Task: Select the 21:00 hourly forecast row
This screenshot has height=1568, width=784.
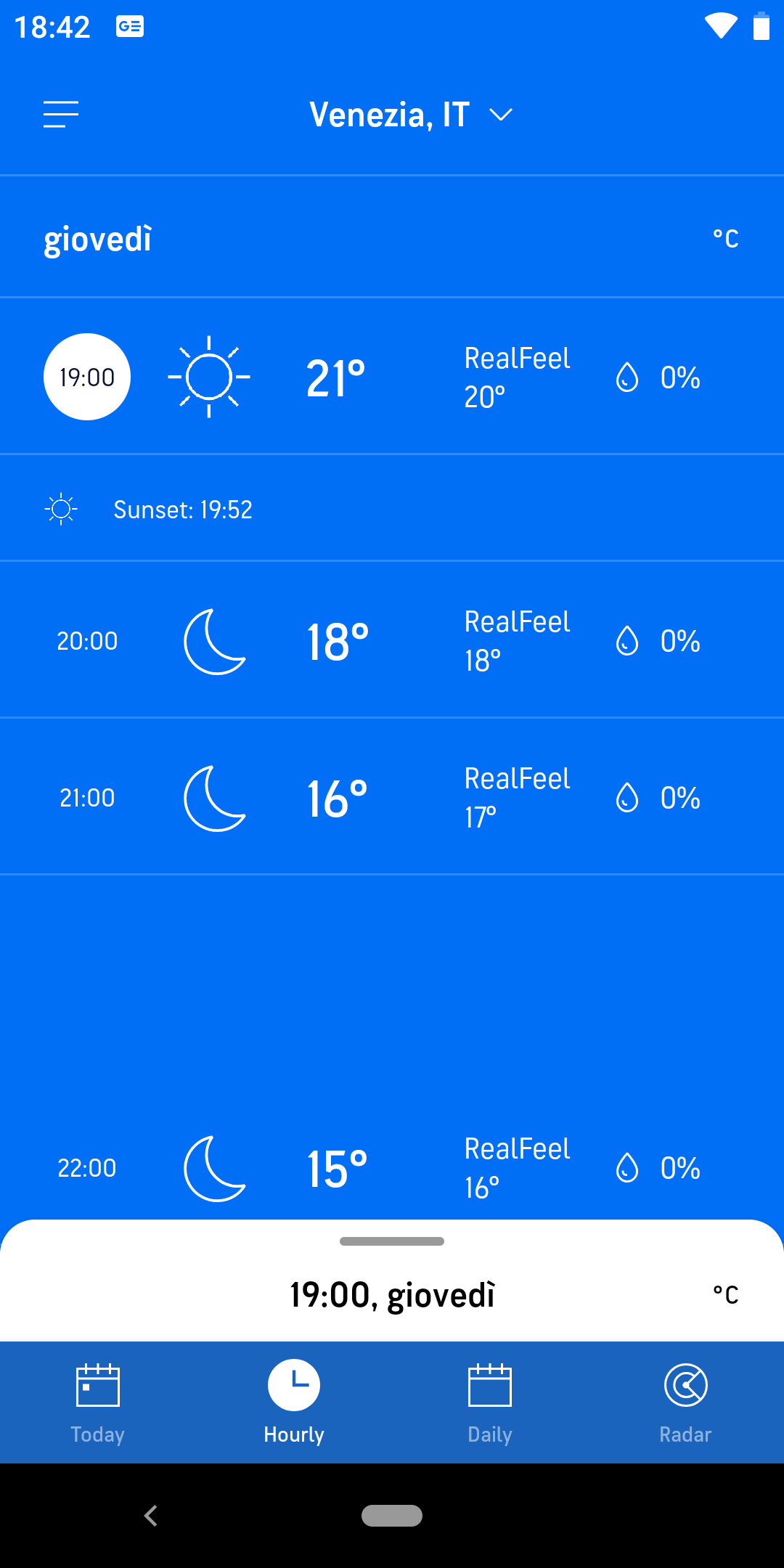Action: pos(392,798)
